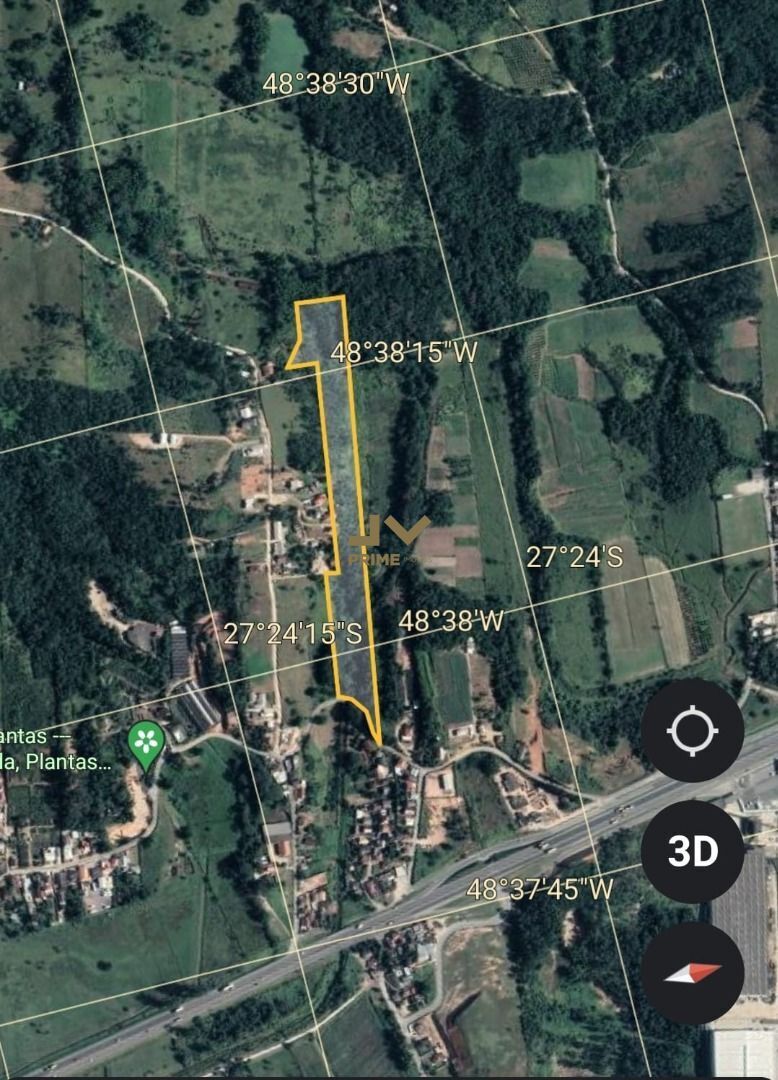The image size is (778, 1080).
Task: Switch the map to 3D view
Action: (692, 852)
